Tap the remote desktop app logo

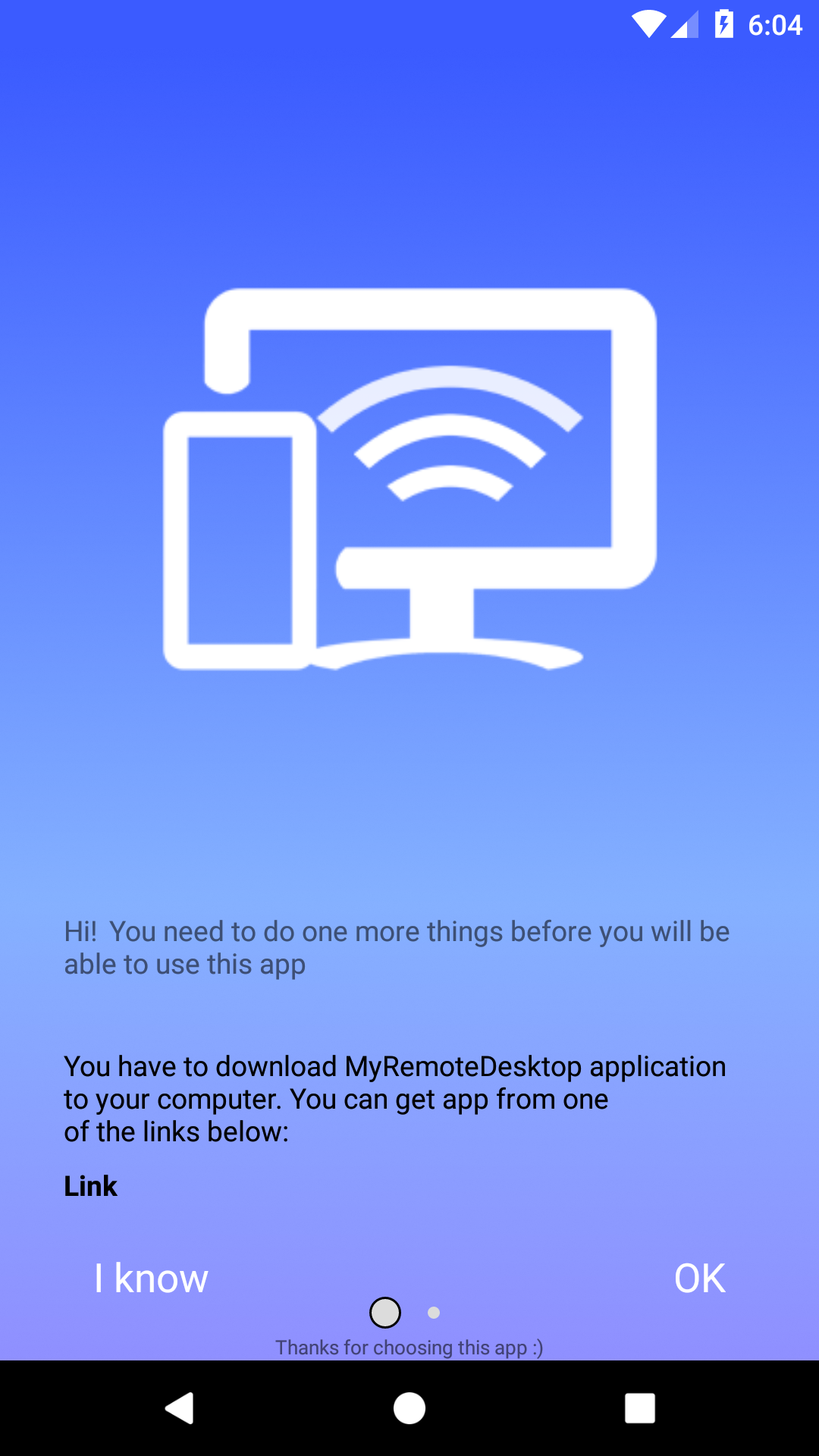pyautogui.click(x=409, y=478)
